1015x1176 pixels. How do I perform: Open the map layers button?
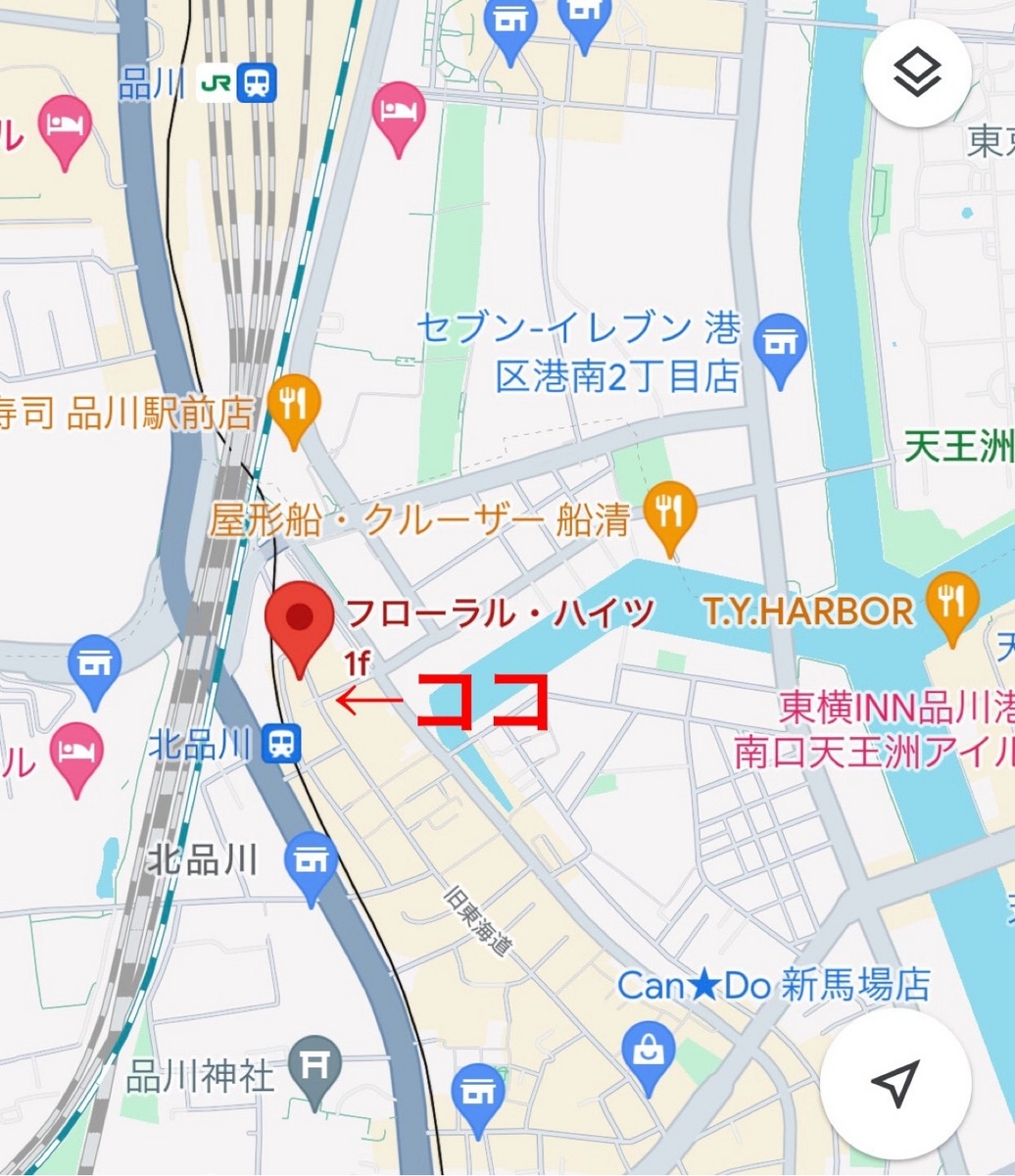(917, 73)
